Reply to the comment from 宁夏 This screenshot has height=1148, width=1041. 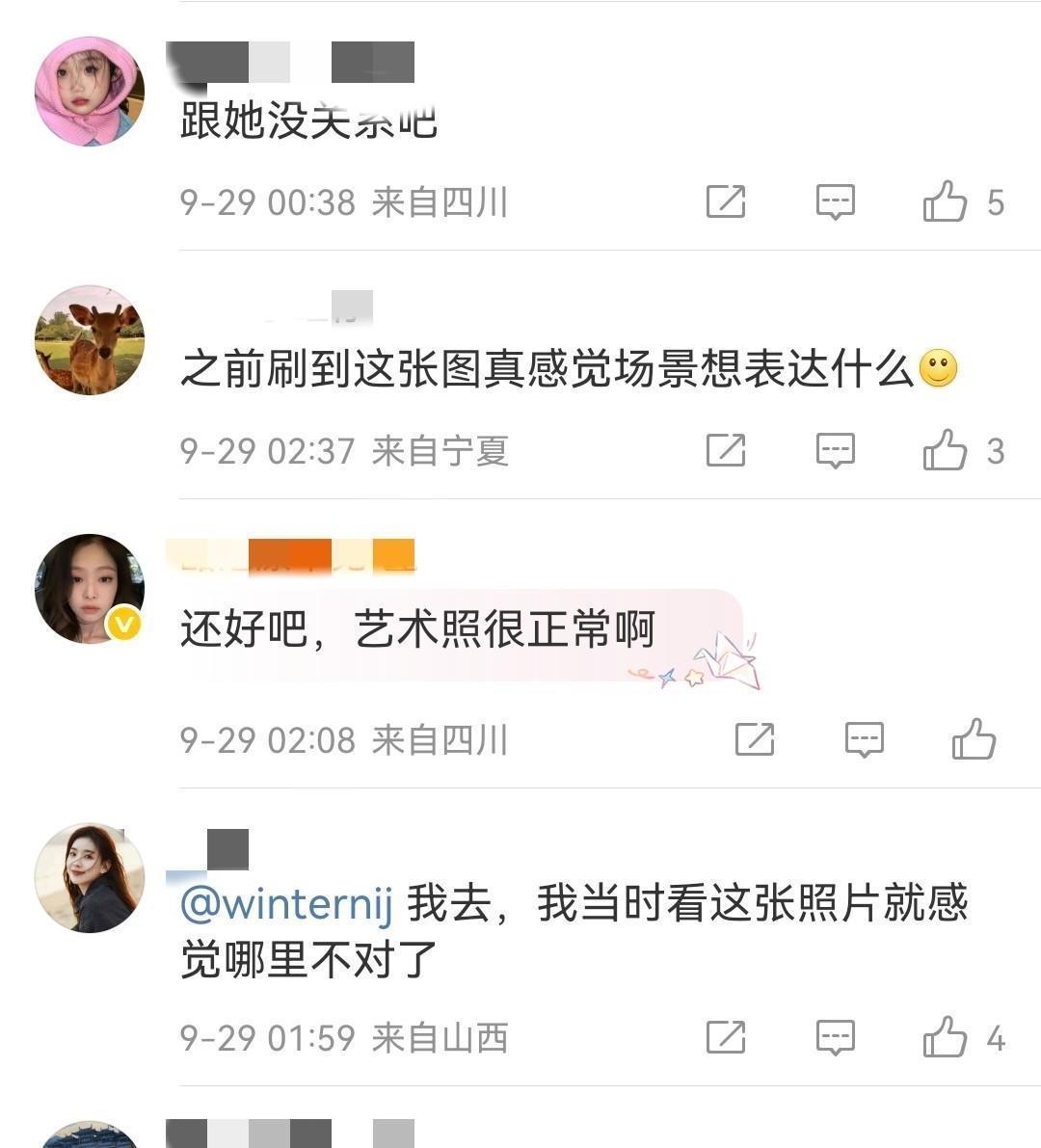pos(836,450)
